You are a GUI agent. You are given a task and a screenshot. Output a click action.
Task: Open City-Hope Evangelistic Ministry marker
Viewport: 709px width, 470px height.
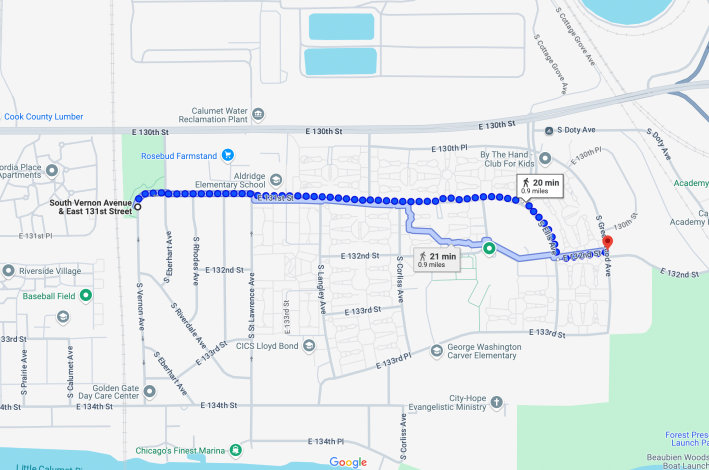(x=496, y=402)
